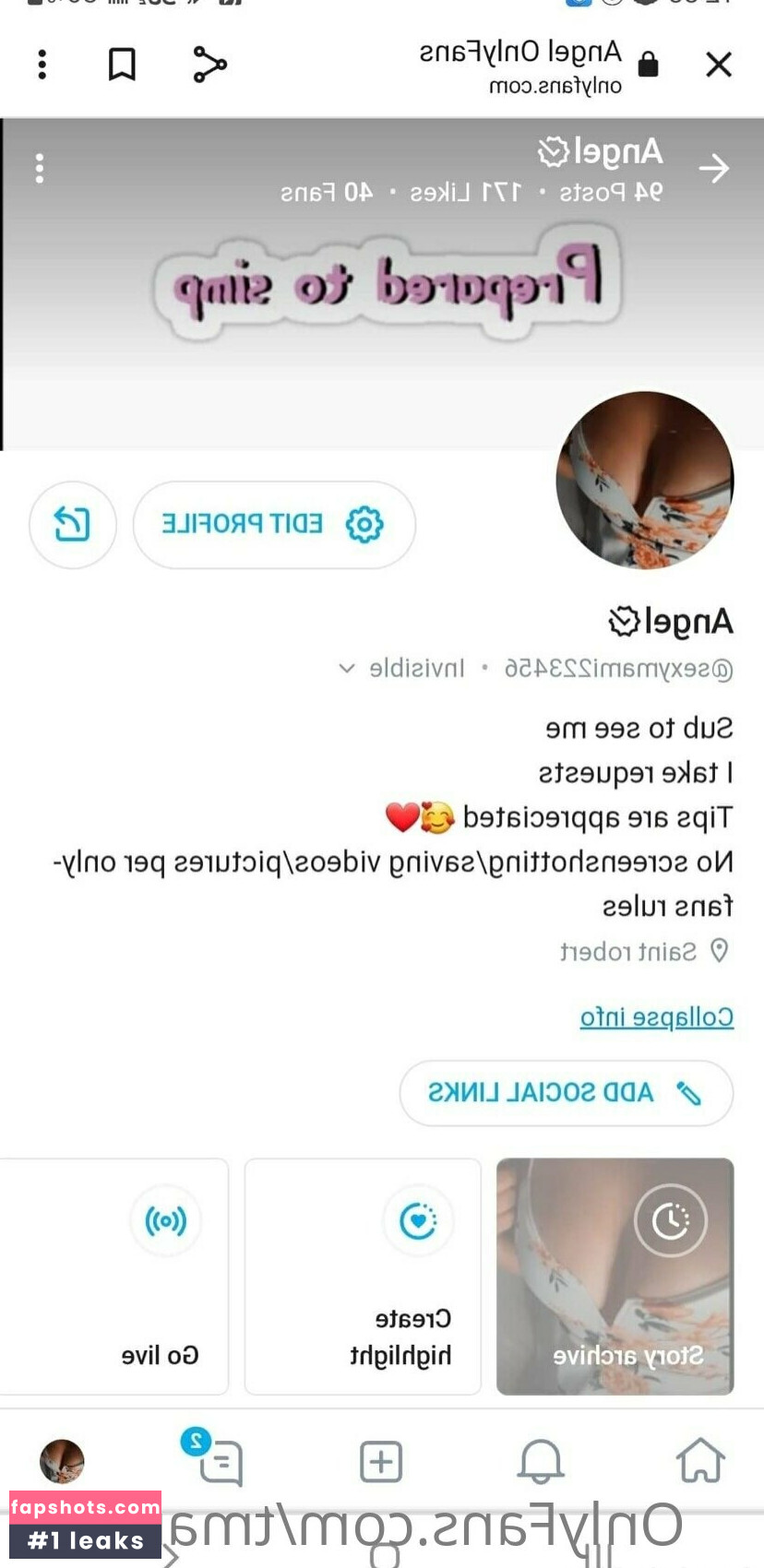
Task: Bookmark this page in the browser
Action: (122, 65)
